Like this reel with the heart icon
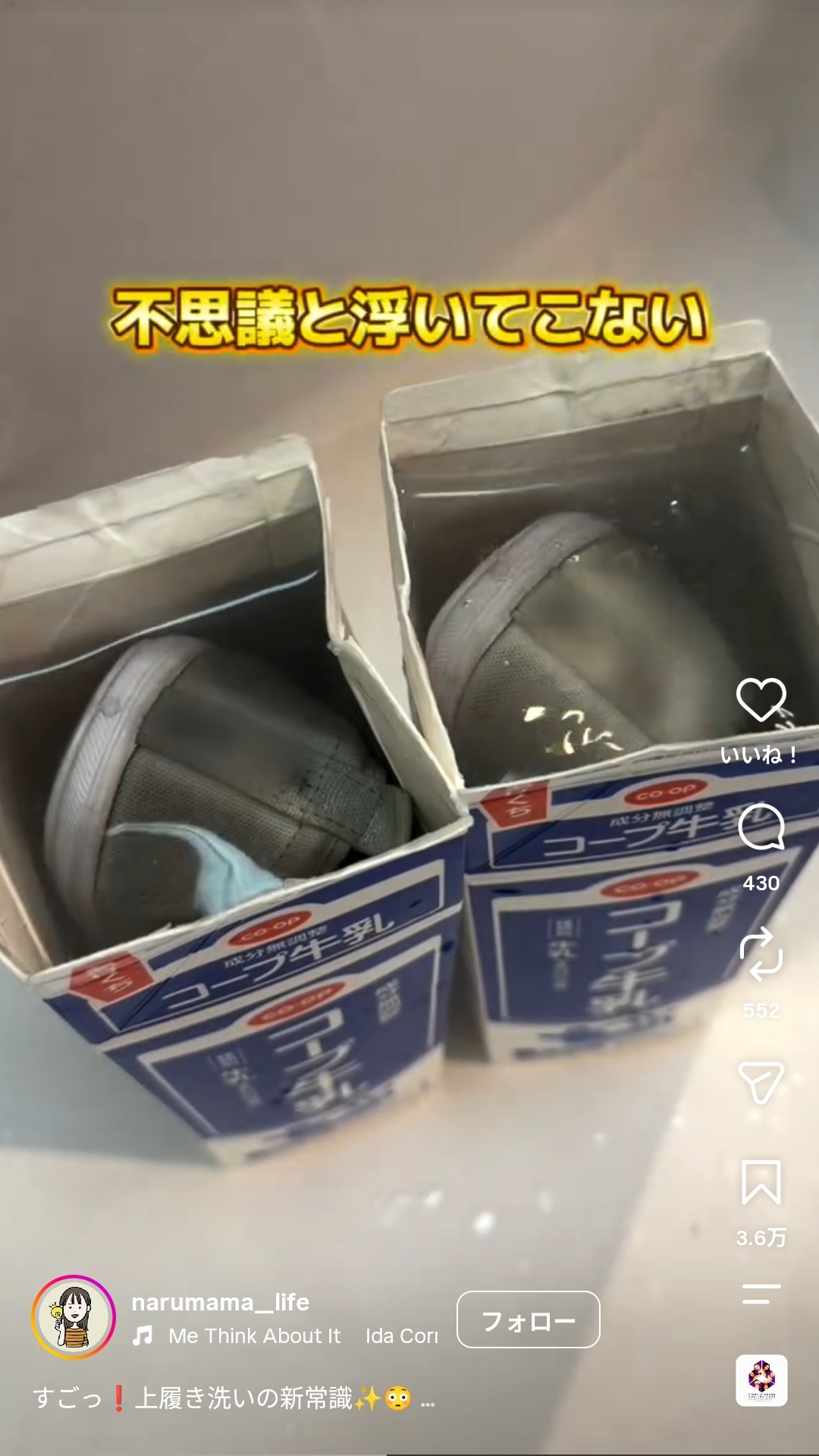 pos(761,700)
